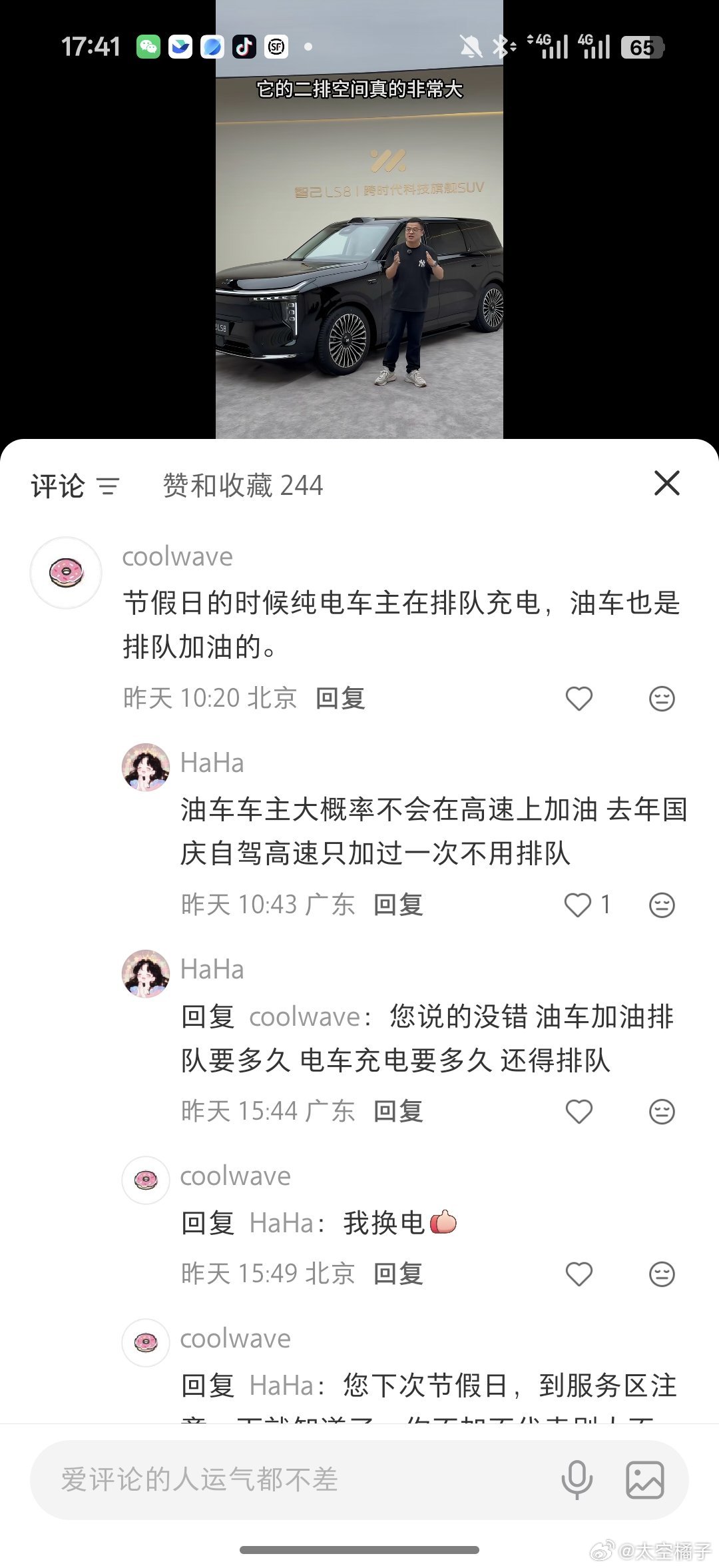Tap the emoji icon beside the 换电 comment

[x=661, y=1273]
